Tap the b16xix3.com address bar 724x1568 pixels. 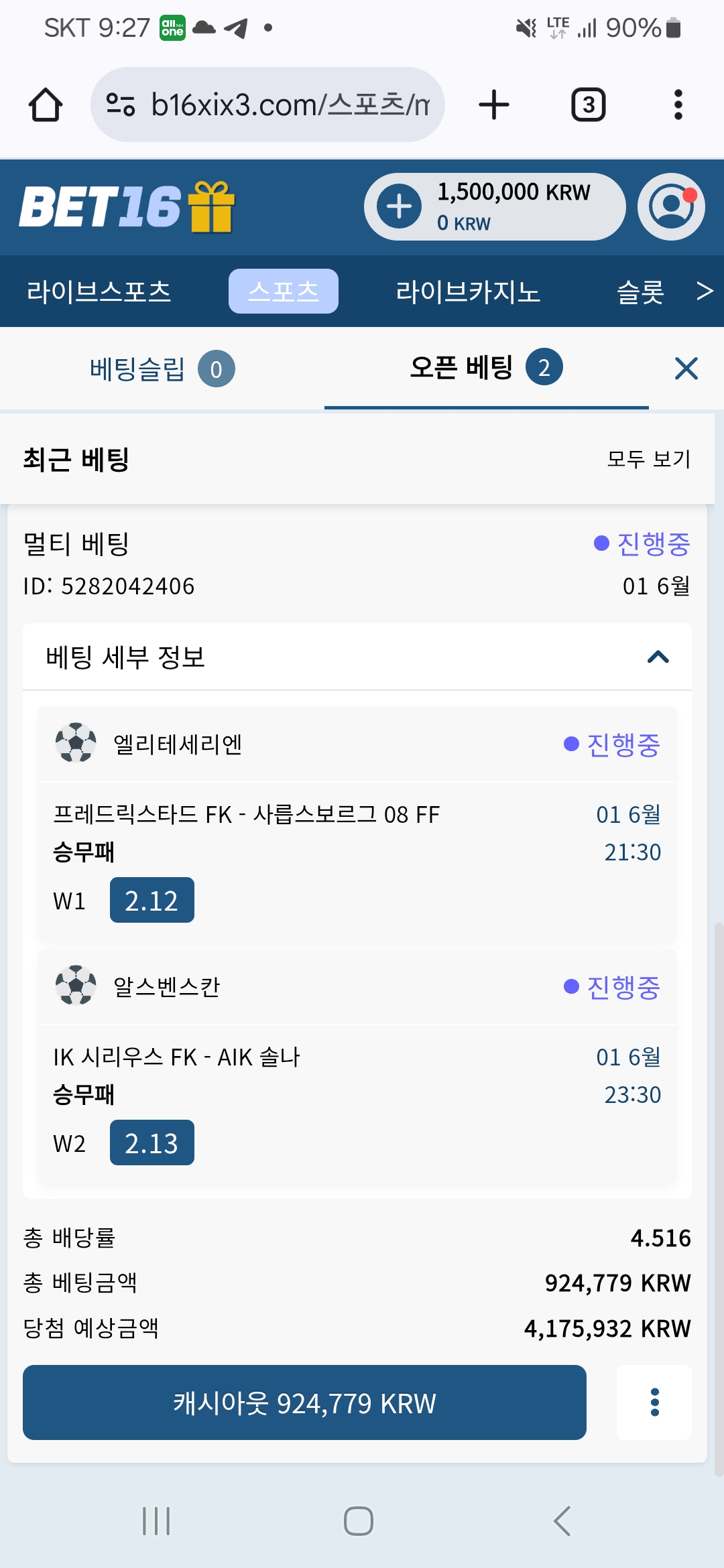(267, 105)
